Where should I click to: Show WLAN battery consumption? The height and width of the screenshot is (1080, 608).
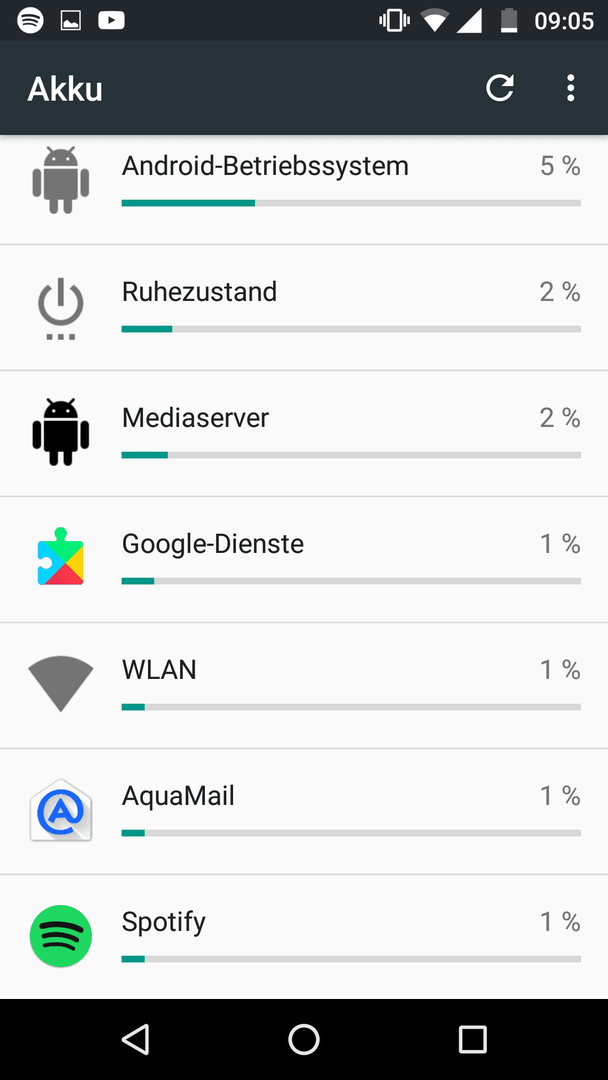304,685
